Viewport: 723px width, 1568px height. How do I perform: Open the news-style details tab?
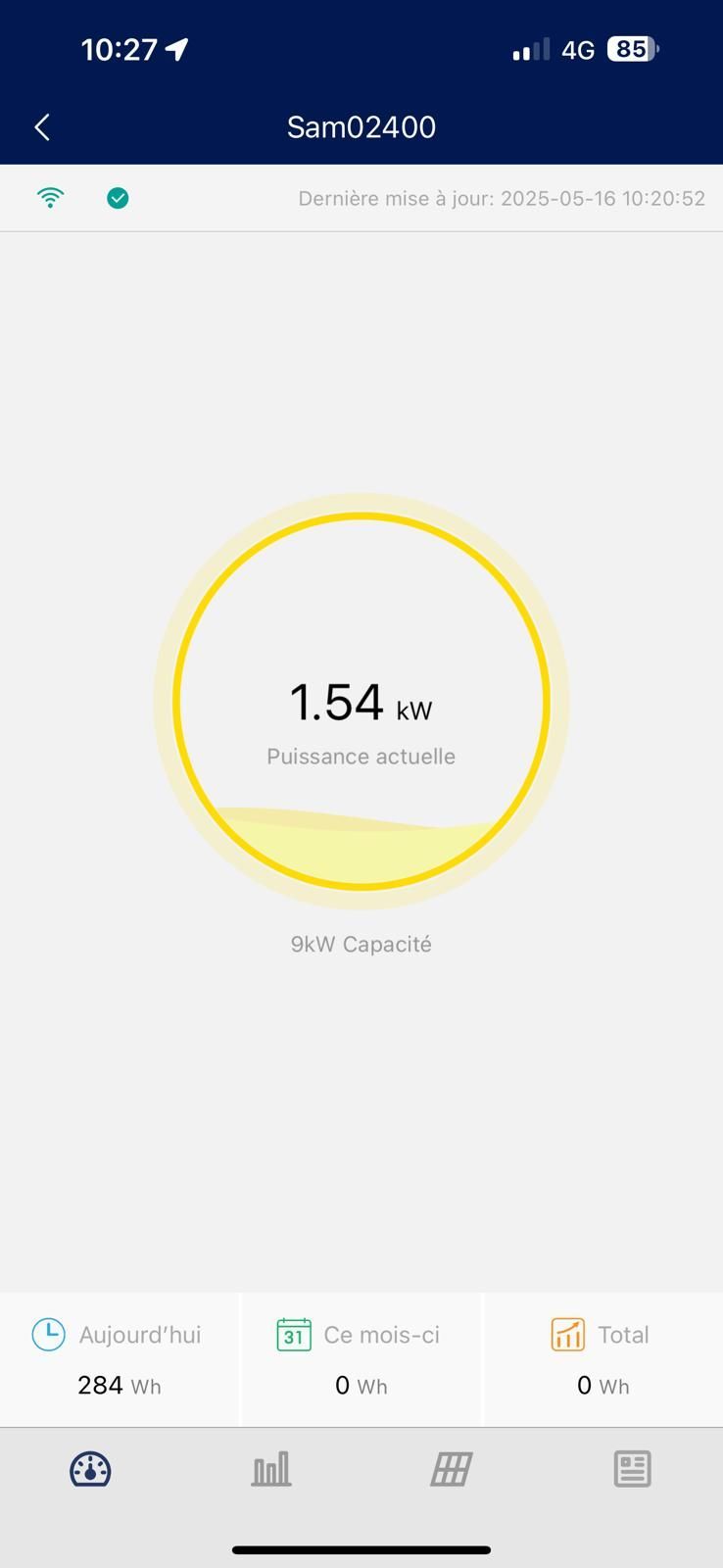click(632, 1469)
